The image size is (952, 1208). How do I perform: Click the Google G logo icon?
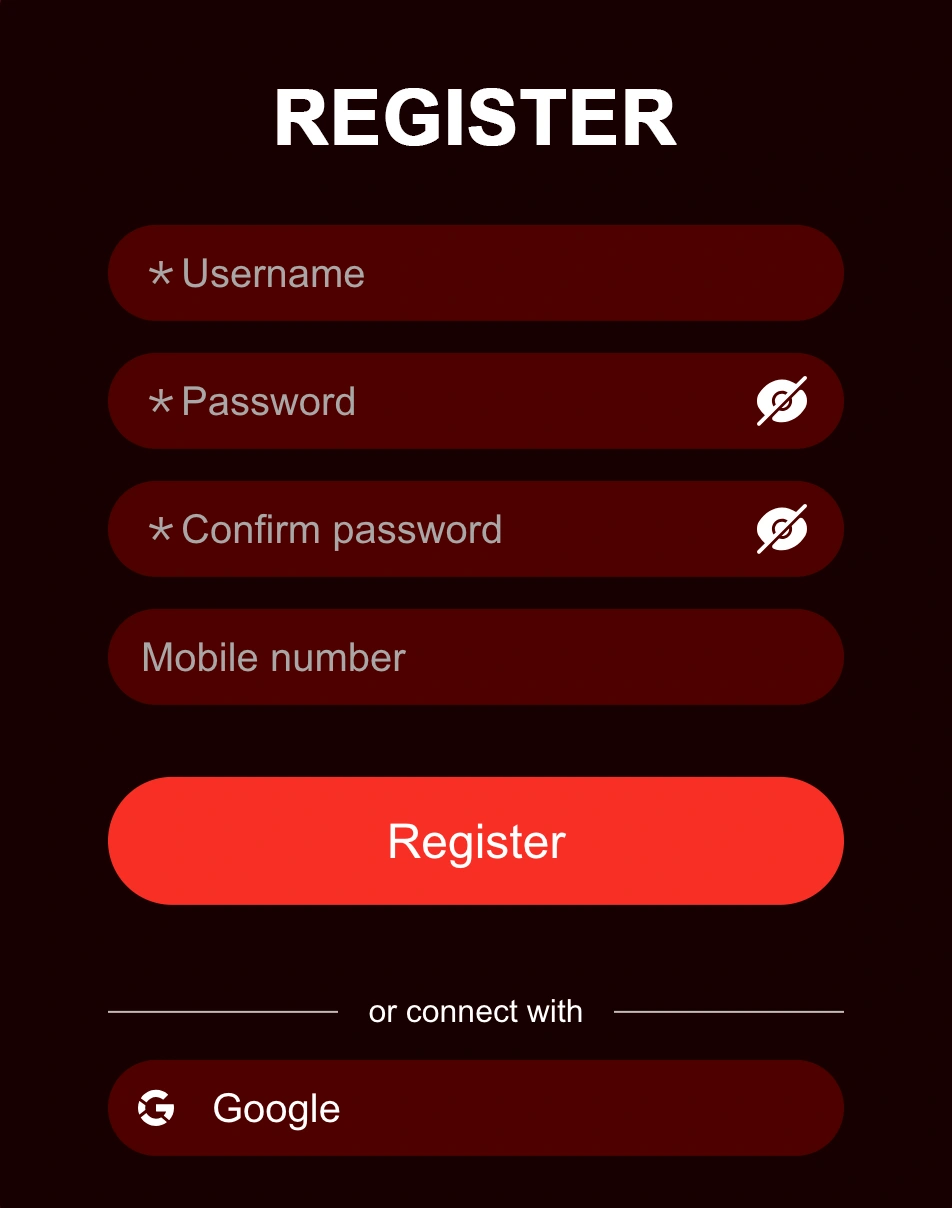click(157, 1108)
